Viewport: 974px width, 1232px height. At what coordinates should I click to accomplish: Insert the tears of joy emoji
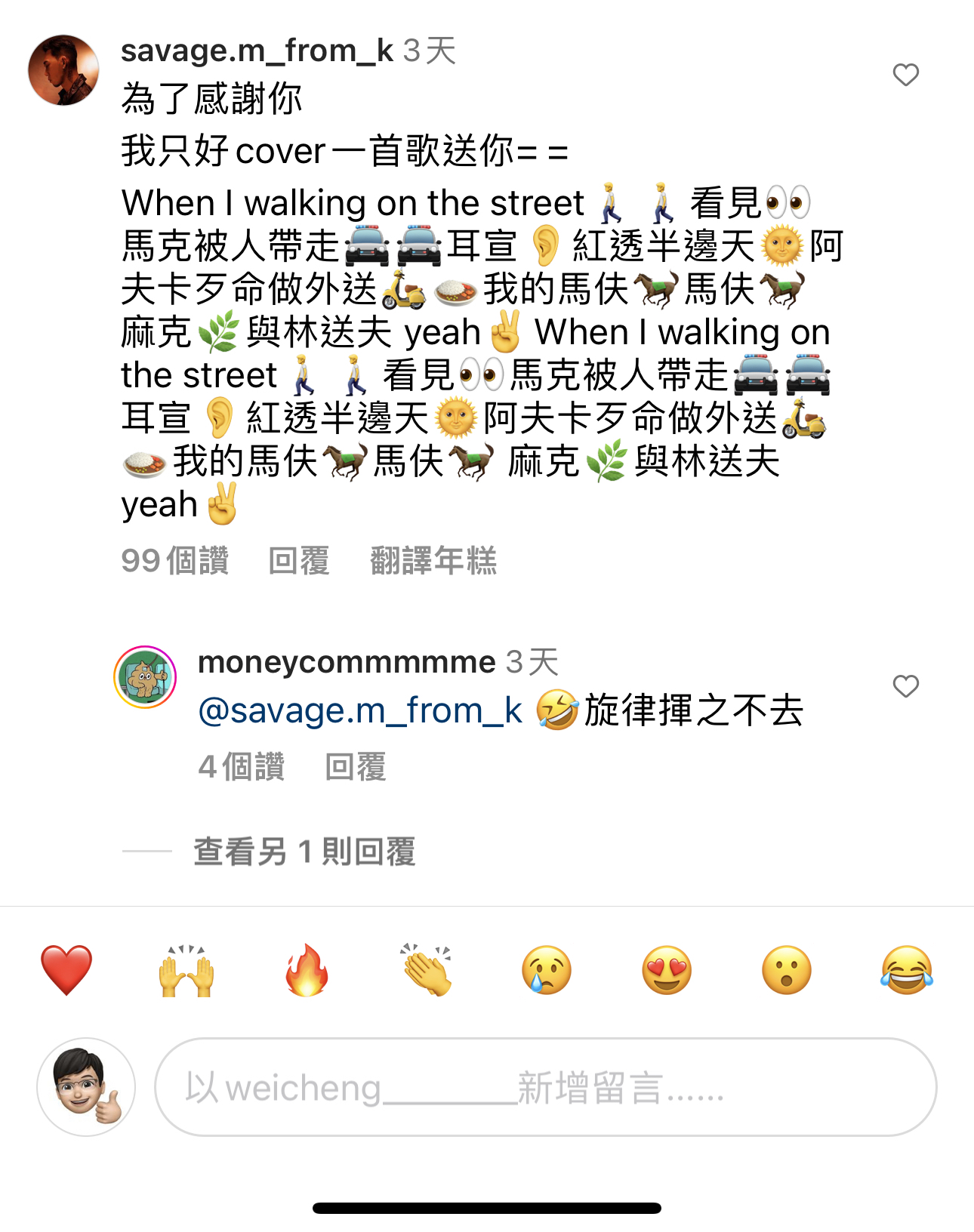click(x=906, y=970)
